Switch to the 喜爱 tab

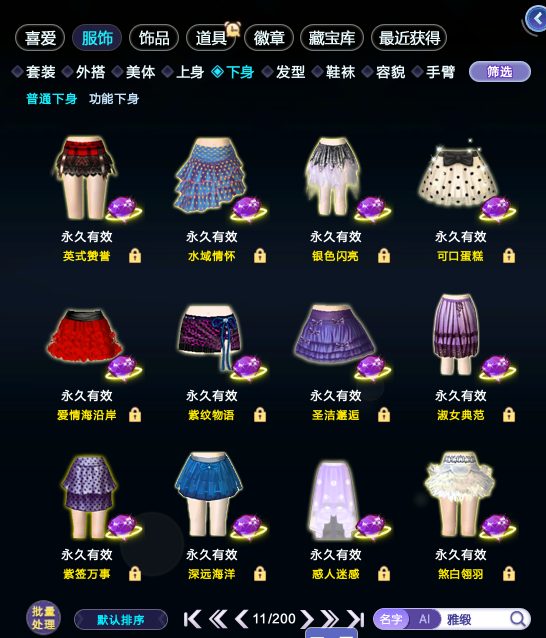[40, 38]
